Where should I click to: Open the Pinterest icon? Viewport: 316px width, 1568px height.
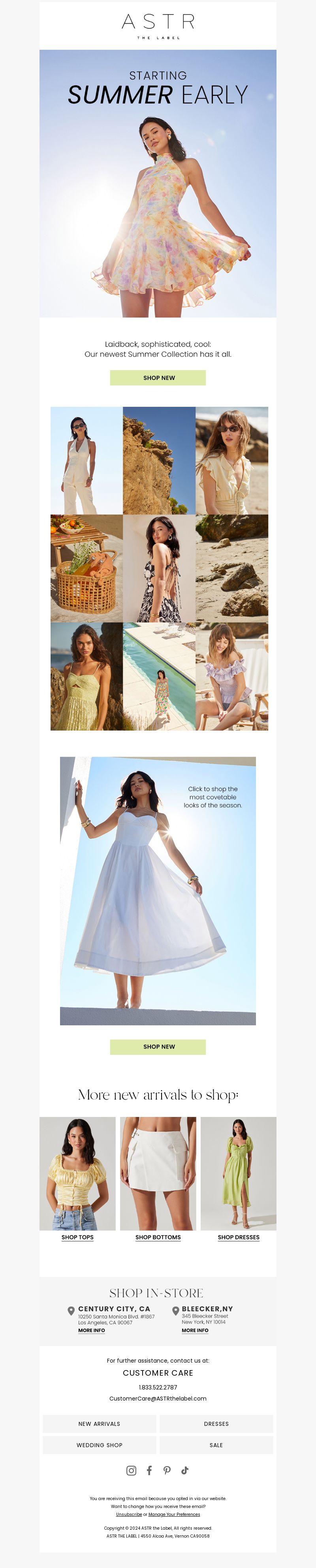coord(167,1470)
